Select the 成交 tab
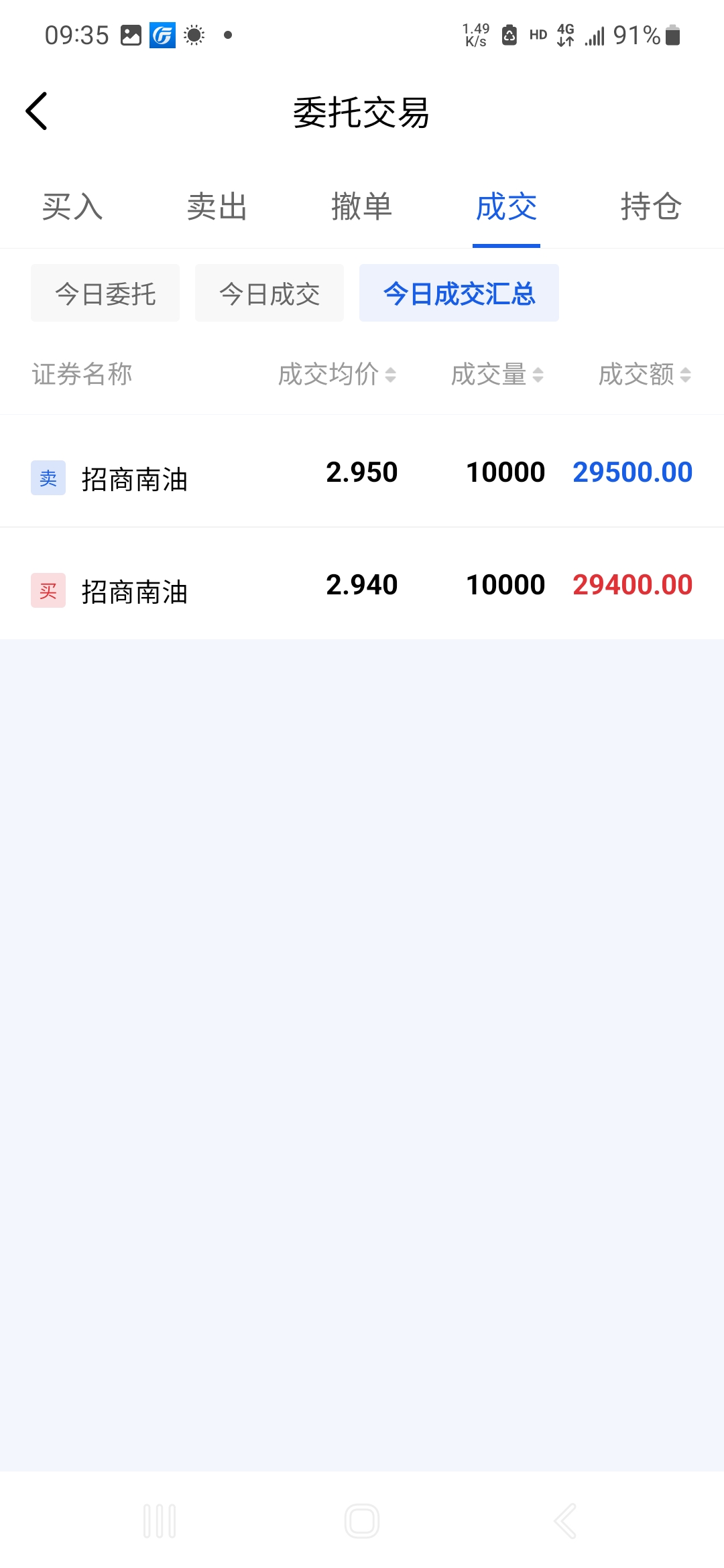The width and height of the screenshot is (724, 1568). click(507, 206)
